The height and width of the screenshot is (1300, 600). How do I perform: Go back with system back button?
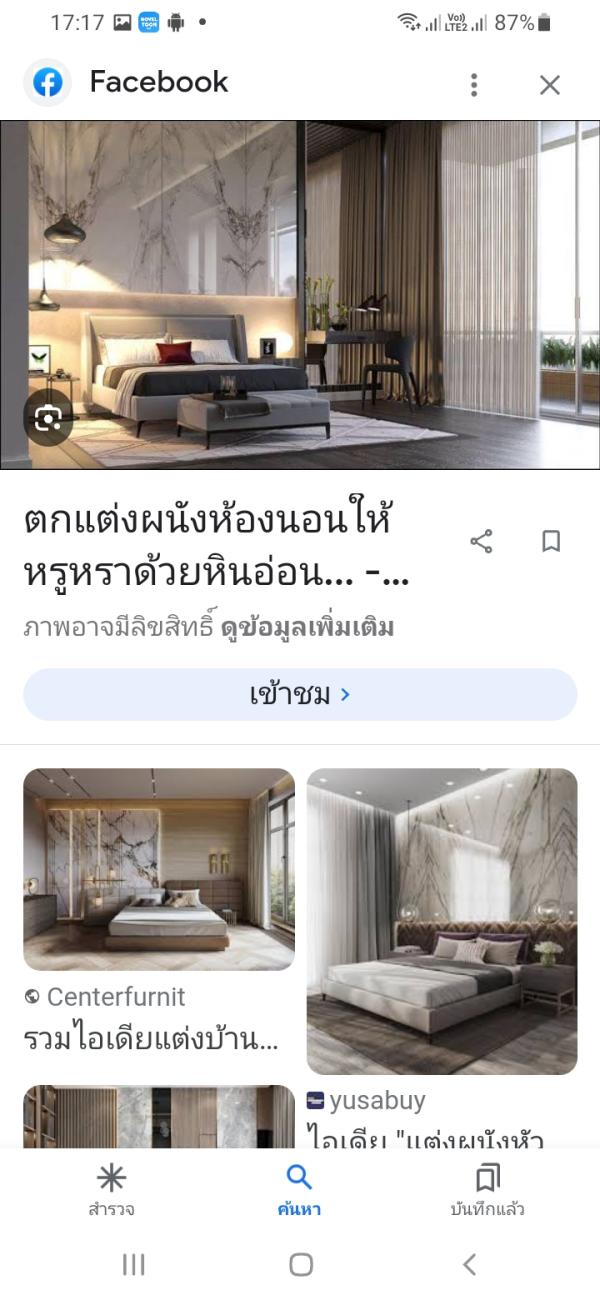(x=469, y=1265)
